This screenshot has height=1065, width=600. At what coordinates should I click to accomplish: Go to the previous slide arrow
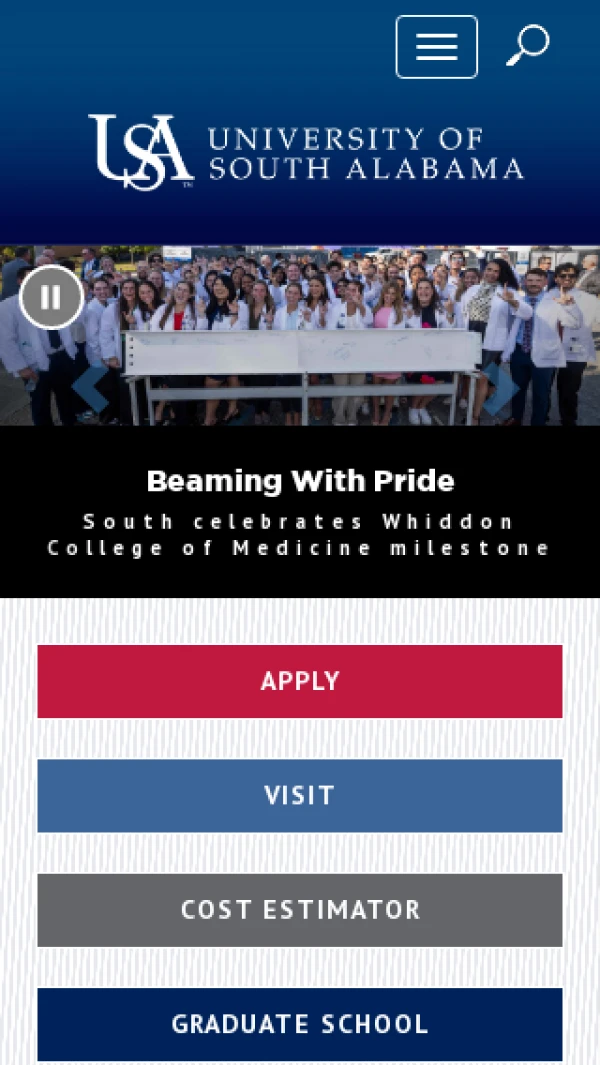(x=90, y=389)
